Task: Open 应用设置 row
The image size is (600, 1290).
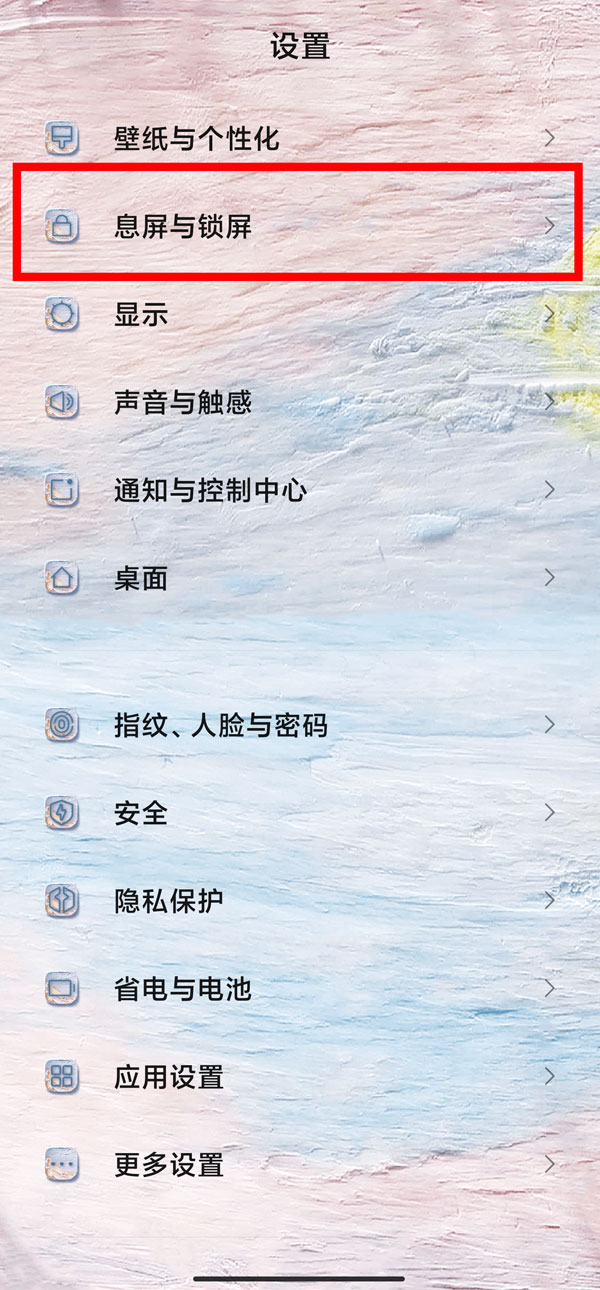Action: pyautogui.click(x=168, y=1077)
